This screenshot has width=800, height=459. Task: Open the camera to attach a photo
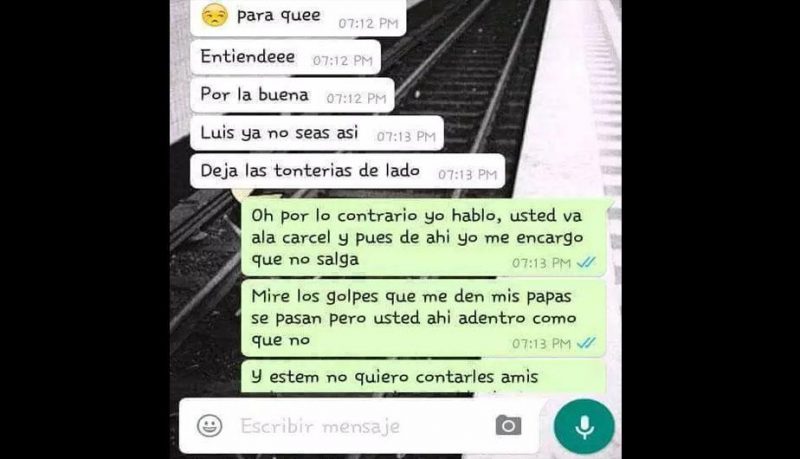pos(508,426)
